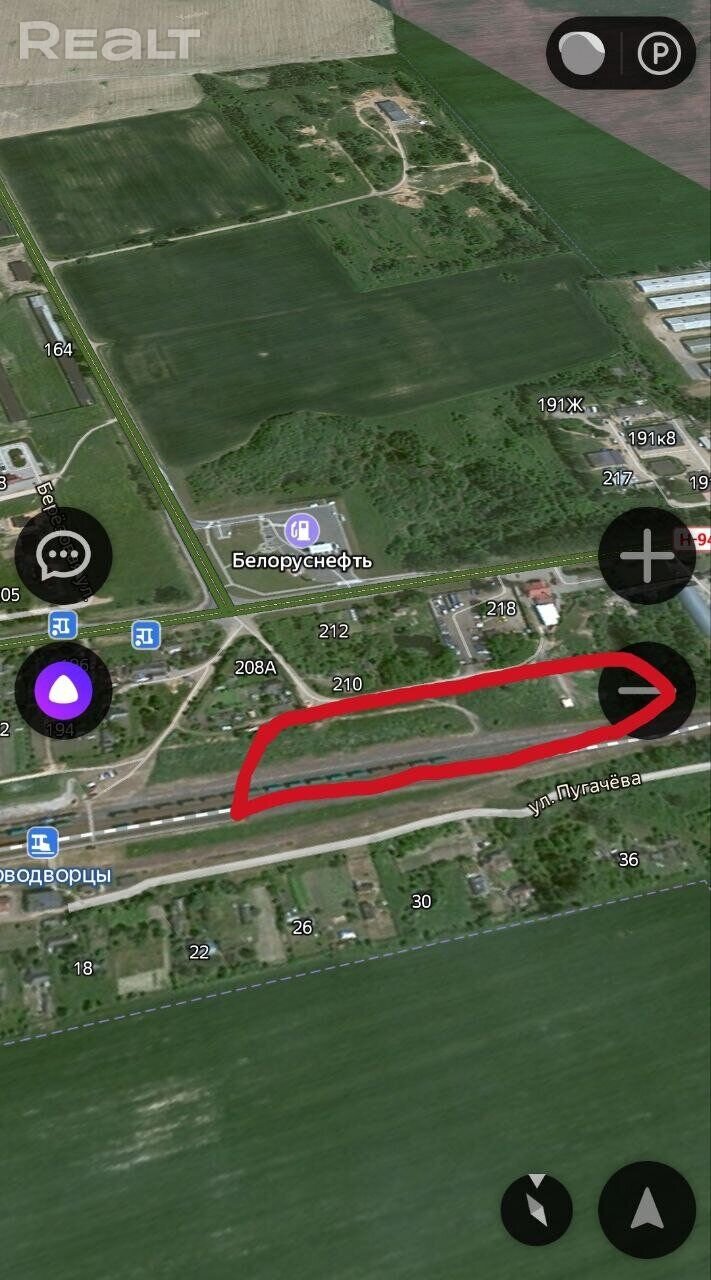Show the parking layer
This screenshot has width=711, height=1280.
[x=659, y=54]
